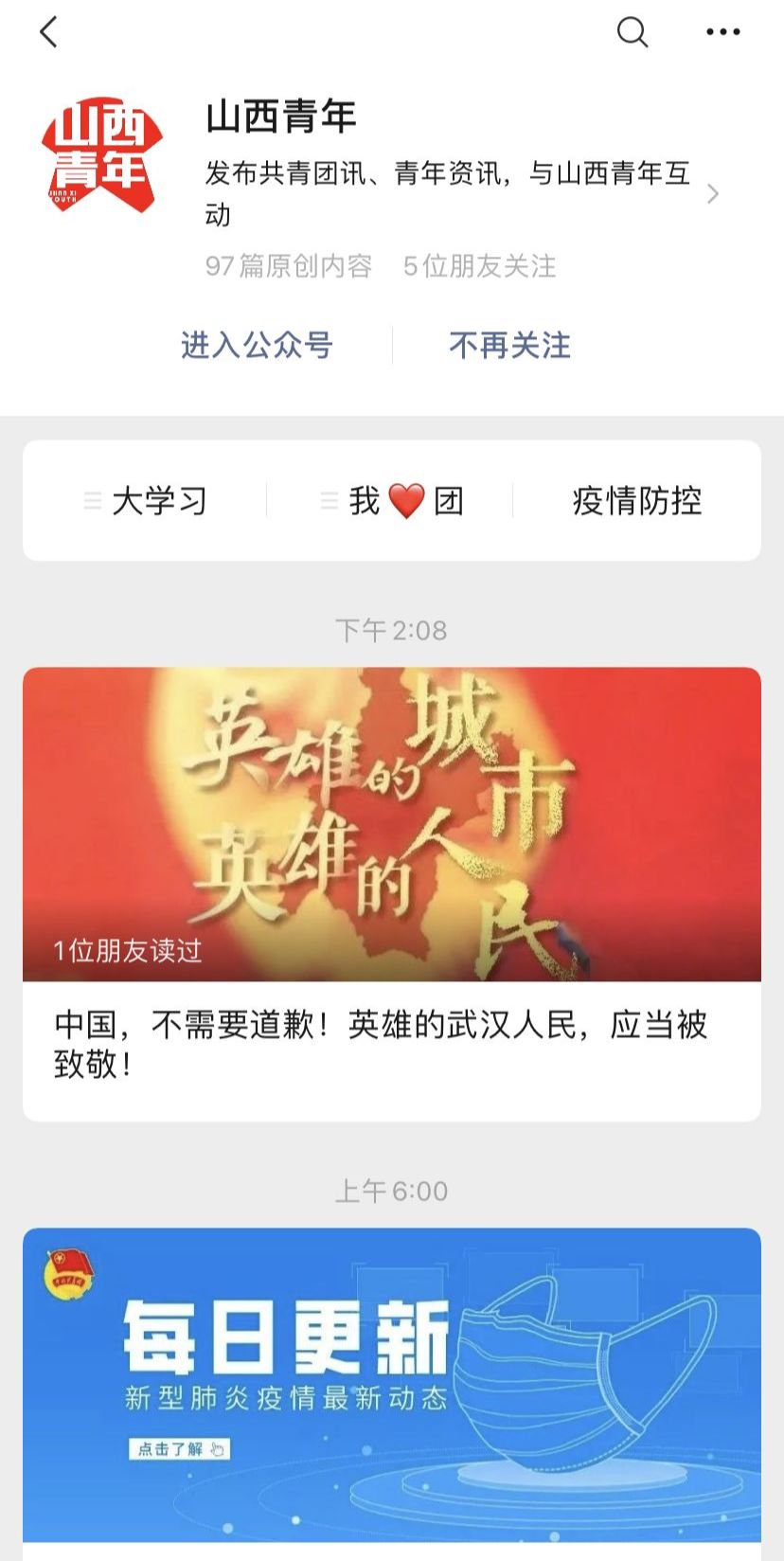Go back with the top-left arrow
Viewport: 784px width, 1561px height.
click(49, 32)
